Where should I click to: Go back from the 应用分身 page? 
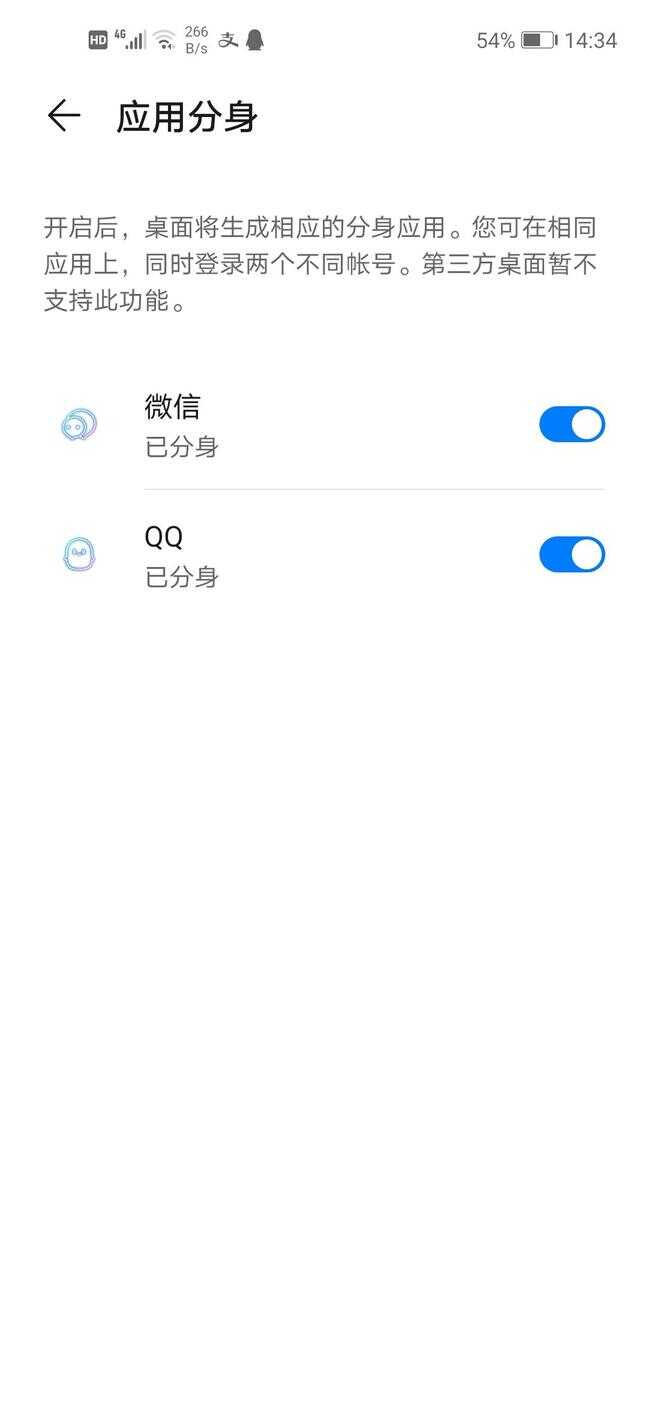coord(64,116)
